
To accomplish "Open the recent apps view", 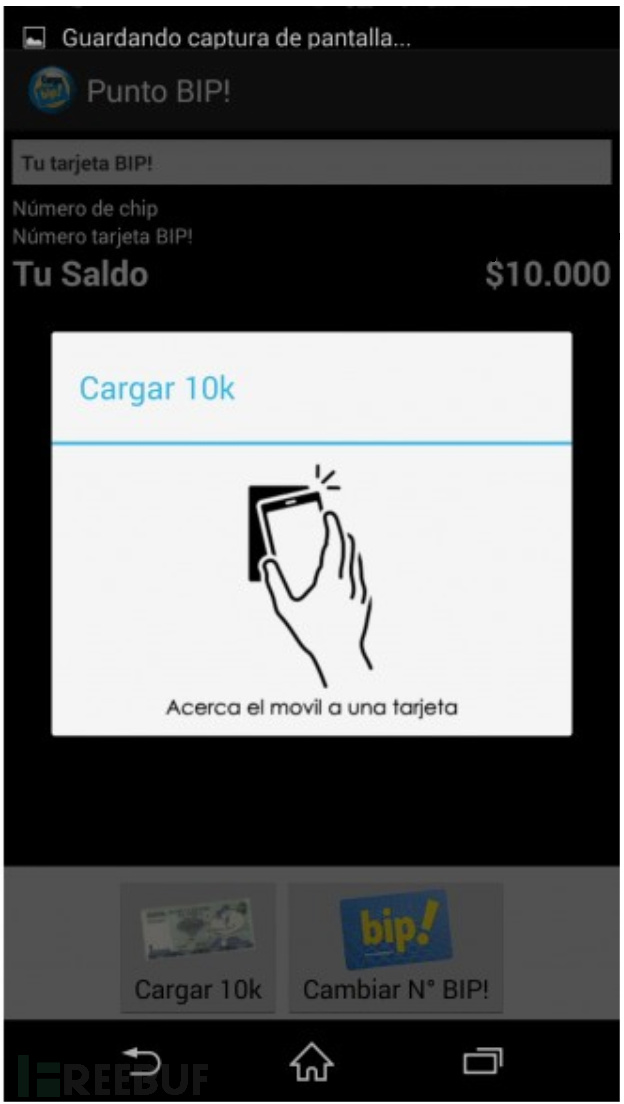I will point(482,1059).
